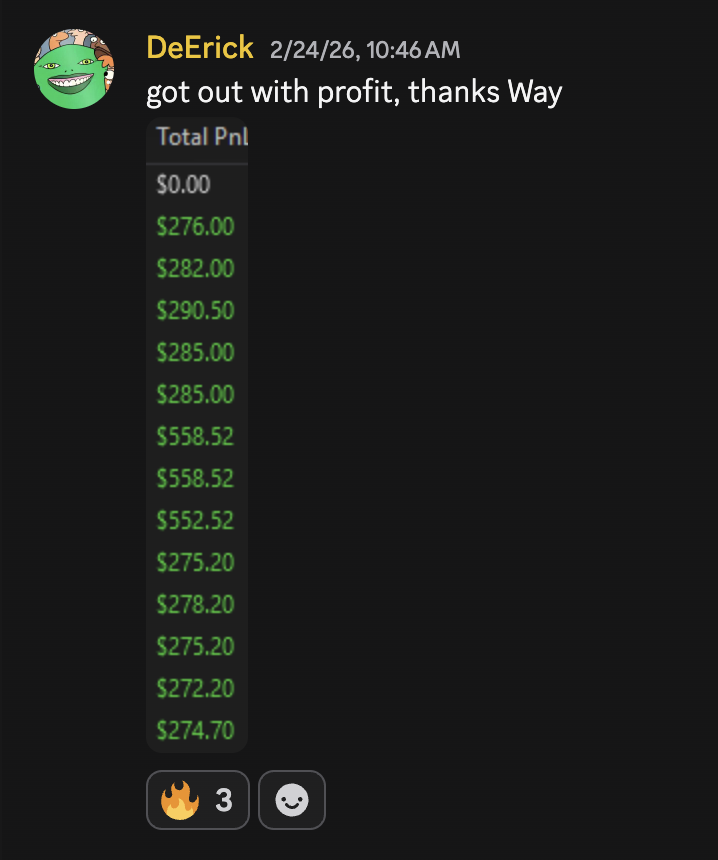
Task: Add a fire reaction to the message
Action: [197, 800]
